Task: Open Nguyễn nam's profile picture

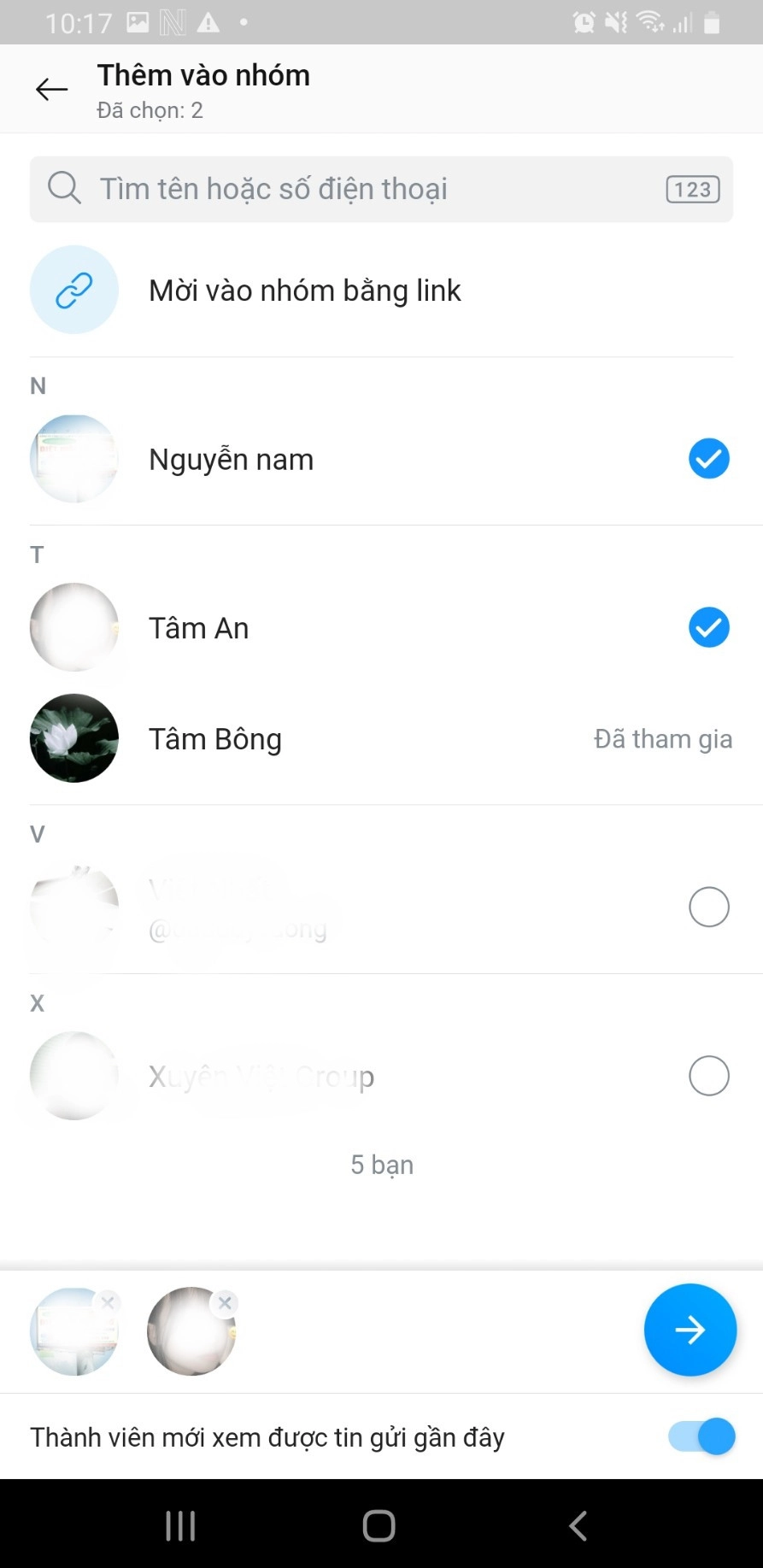Action: pyautogui.click(x=74, y=459)
